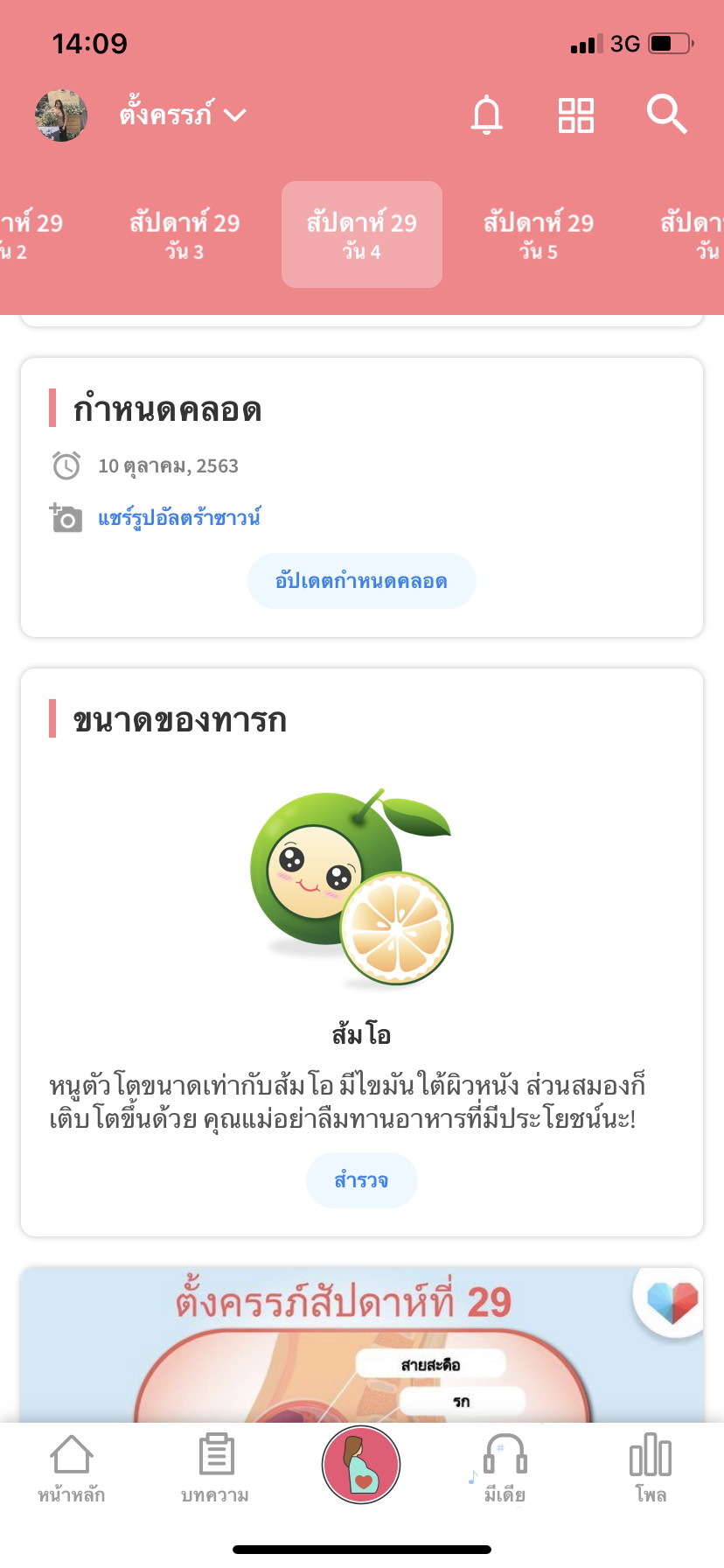
Task: Open the notifications bell
Action: point(487,115)
